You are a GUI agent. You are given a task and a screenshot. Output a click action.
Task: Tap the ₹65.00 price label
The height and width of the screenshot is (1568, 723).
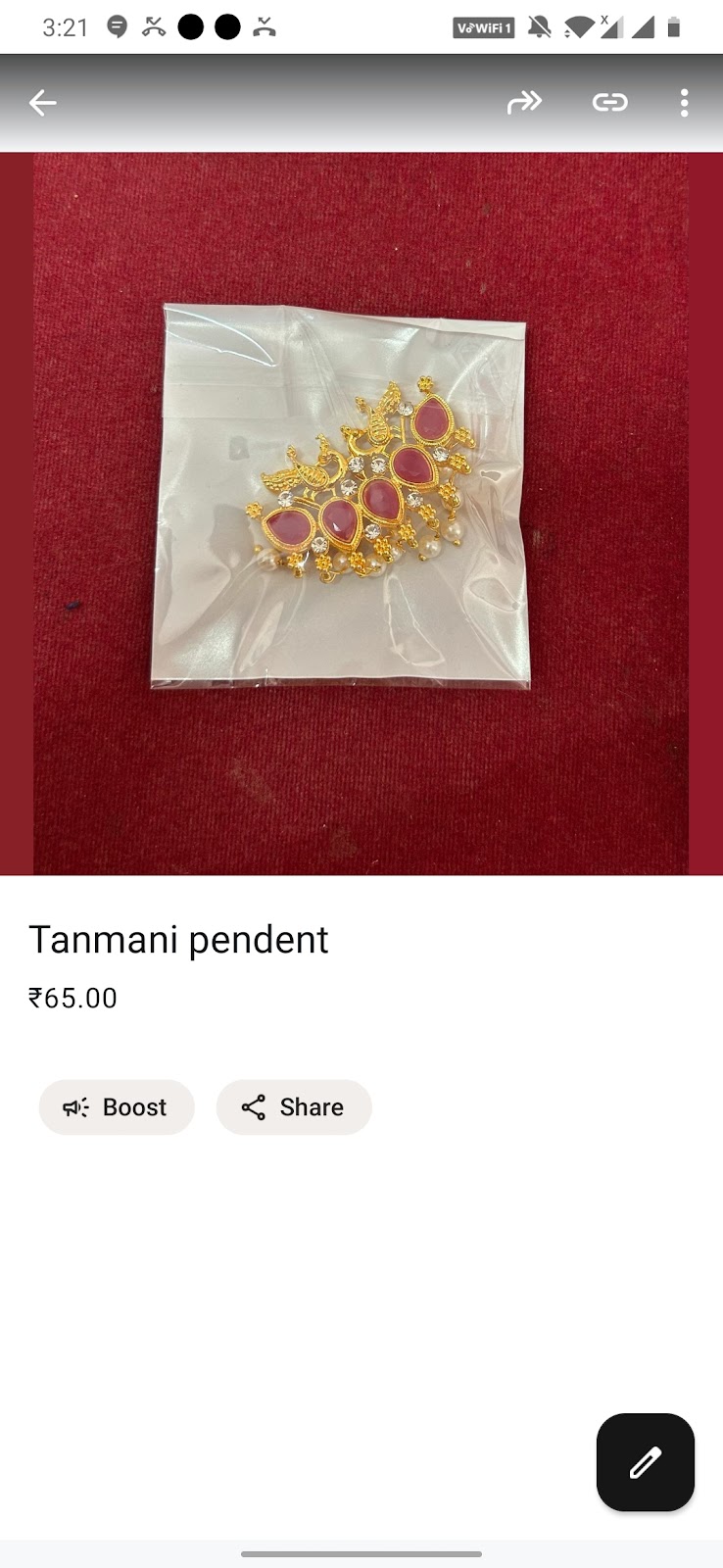pos(72,997)
